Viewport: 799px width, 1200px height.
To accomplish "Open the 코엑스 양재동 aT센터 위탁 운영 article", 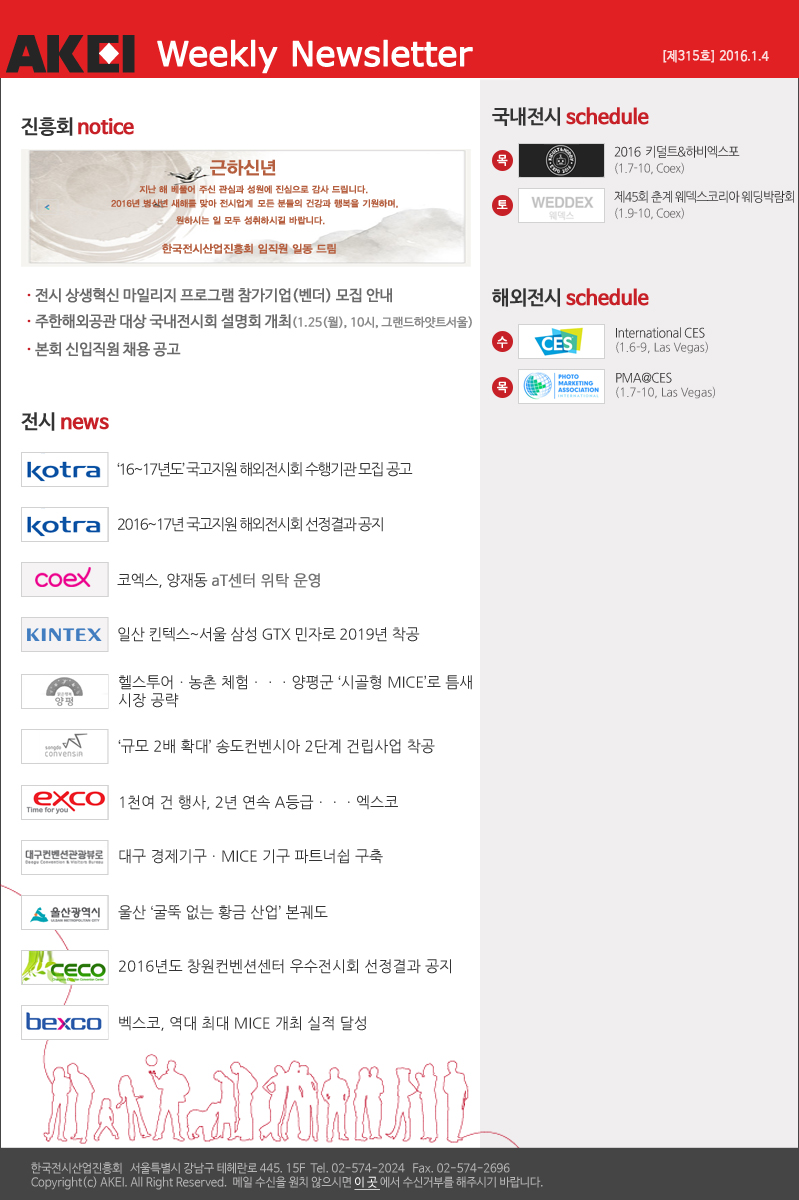I will coord(219,580).
